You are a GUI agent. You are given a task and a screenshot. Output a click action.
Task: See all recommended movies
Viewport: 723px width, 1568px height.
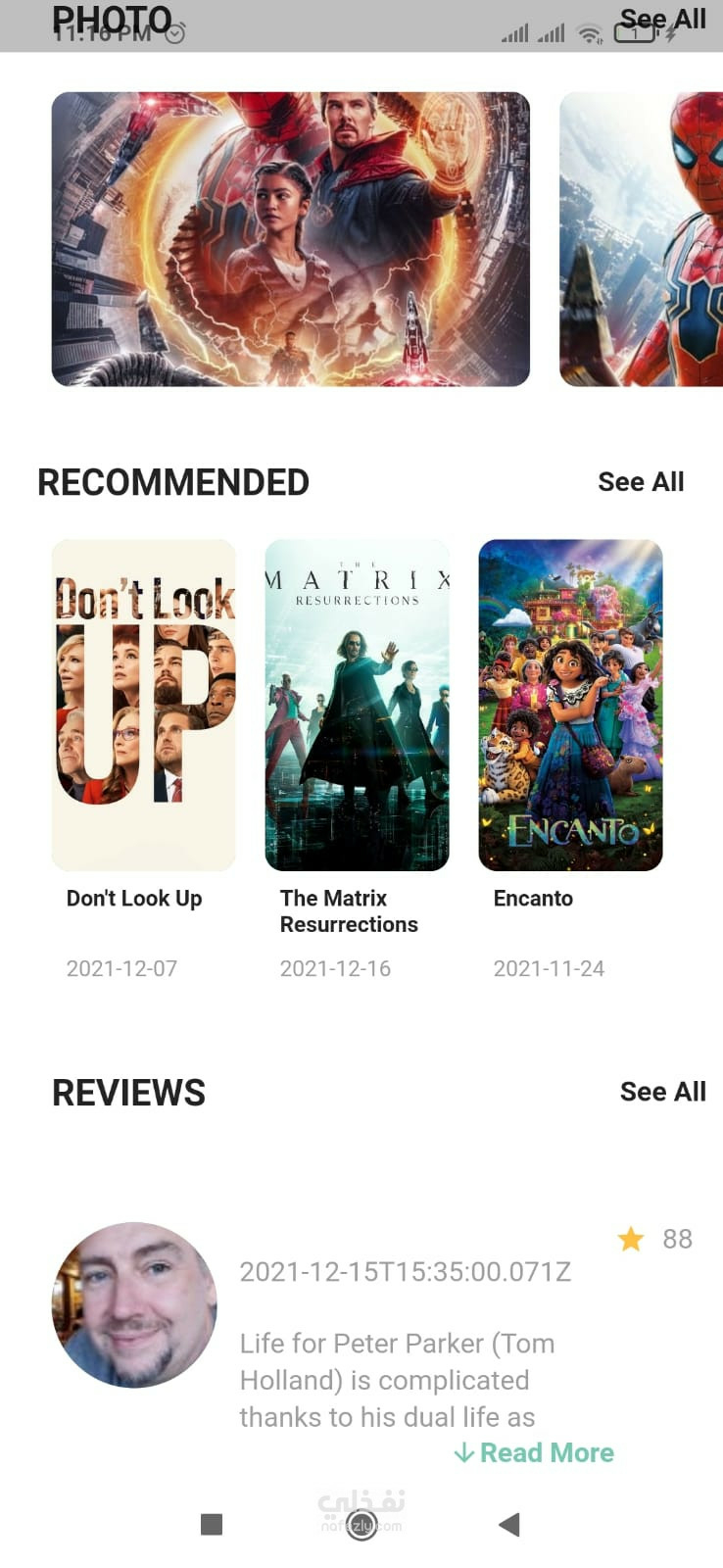pos(641,482)
